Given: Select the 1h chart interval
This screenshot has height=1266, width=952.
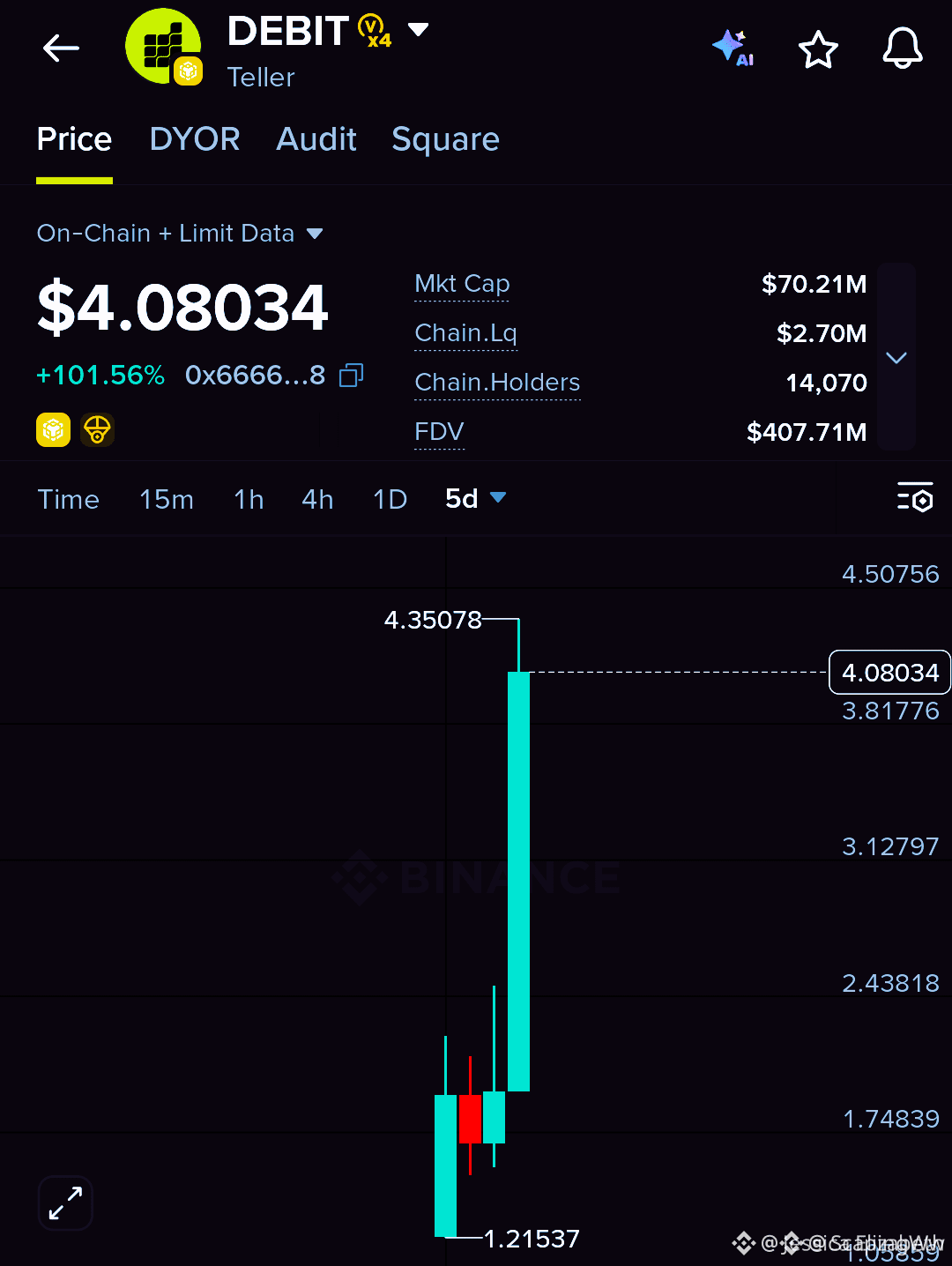Looking at the screenshot, I should (x=249, y=500).
